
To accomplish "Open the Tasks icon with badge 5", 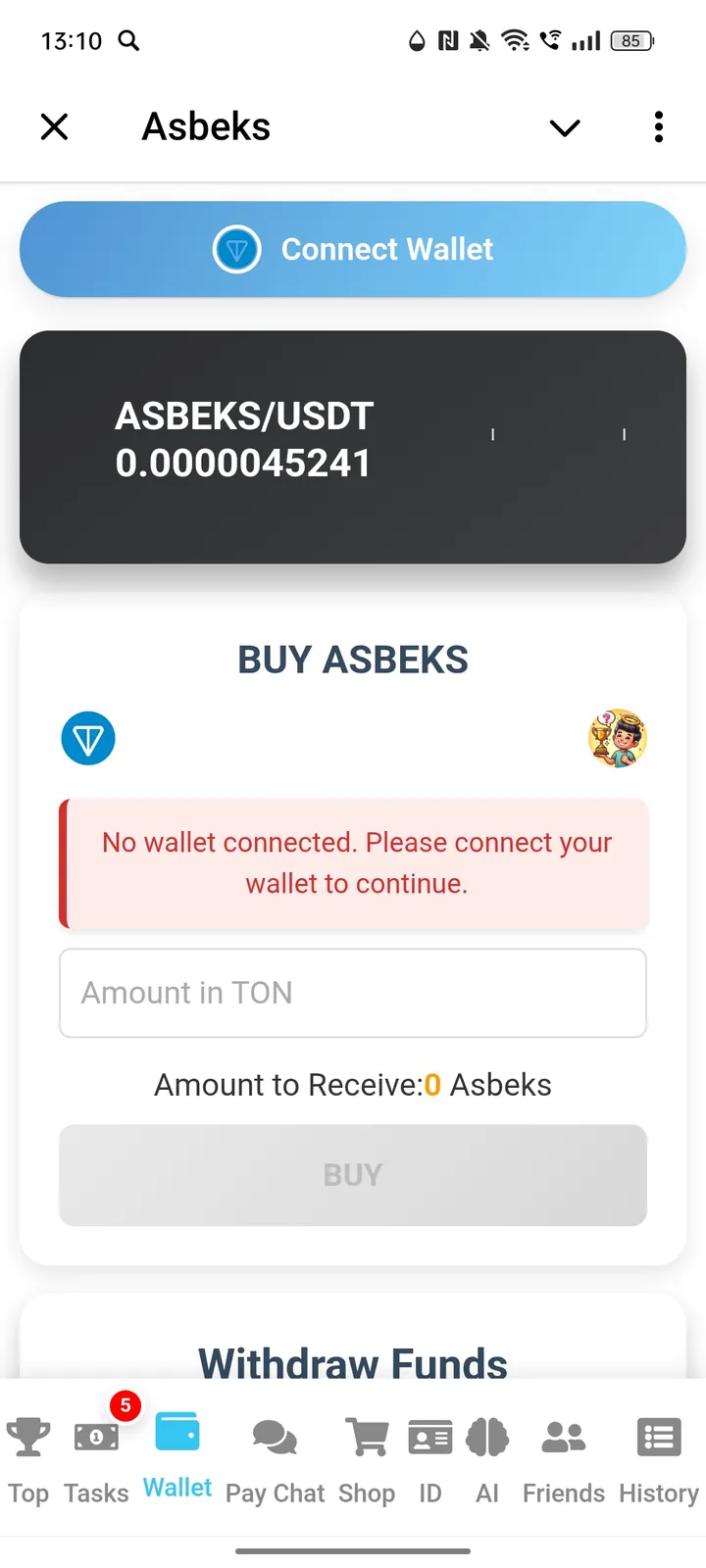I will tap(95, 1437).
